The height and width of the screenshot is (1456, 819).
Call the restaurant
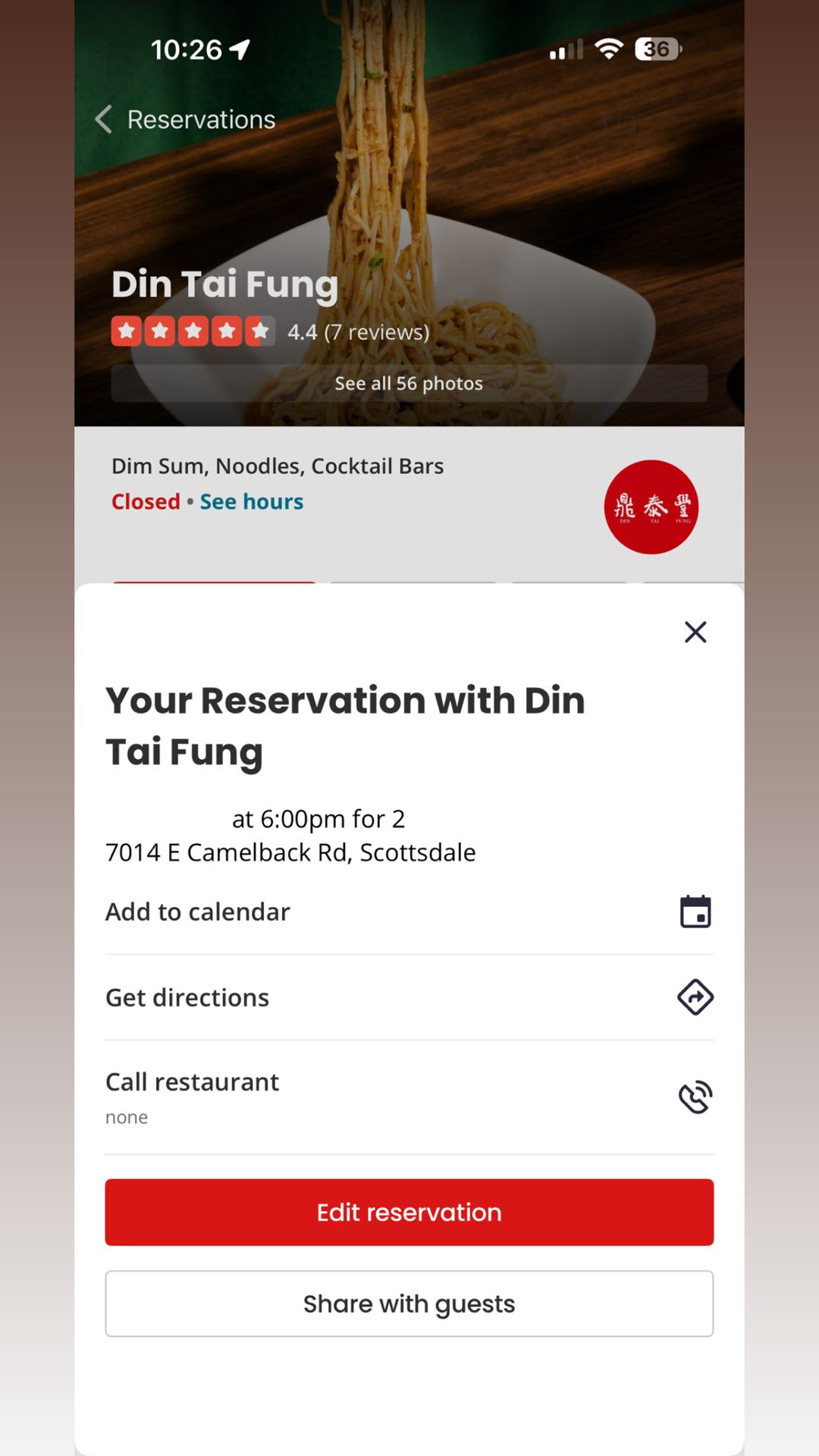point(409,1097)
